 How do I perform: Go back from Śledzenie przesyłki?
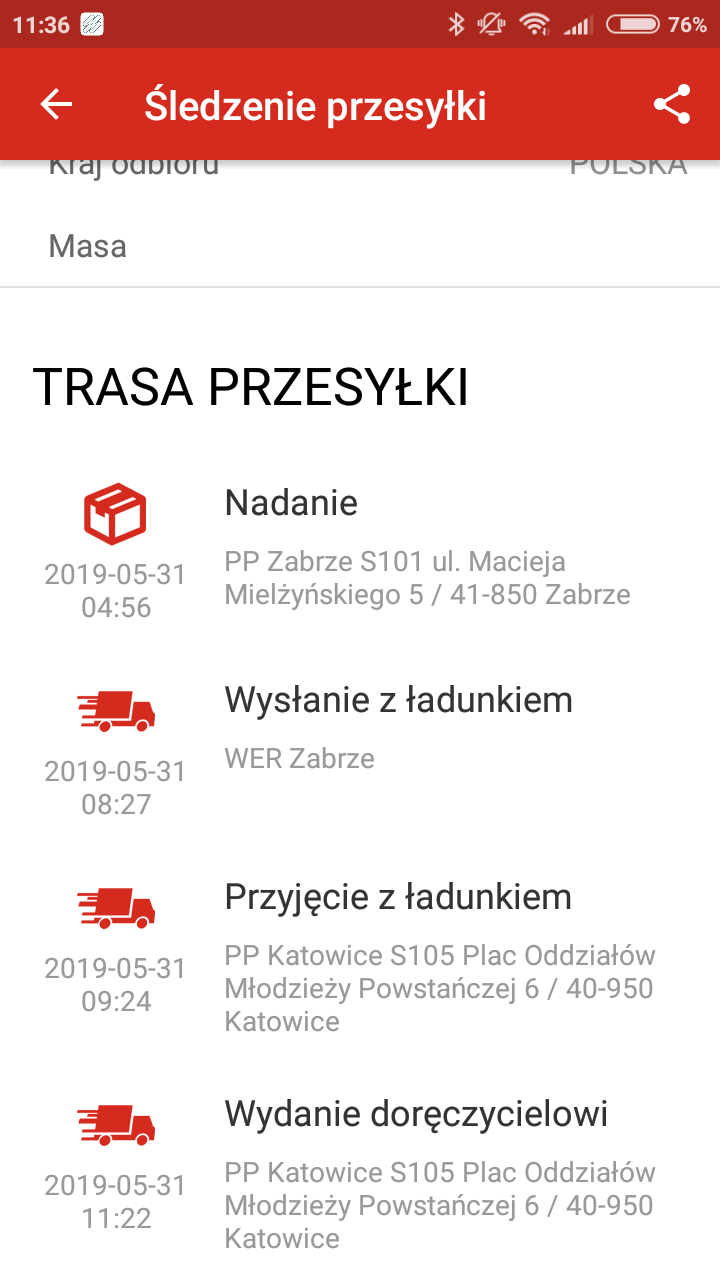pyautogui.click(x=56, y=104)
